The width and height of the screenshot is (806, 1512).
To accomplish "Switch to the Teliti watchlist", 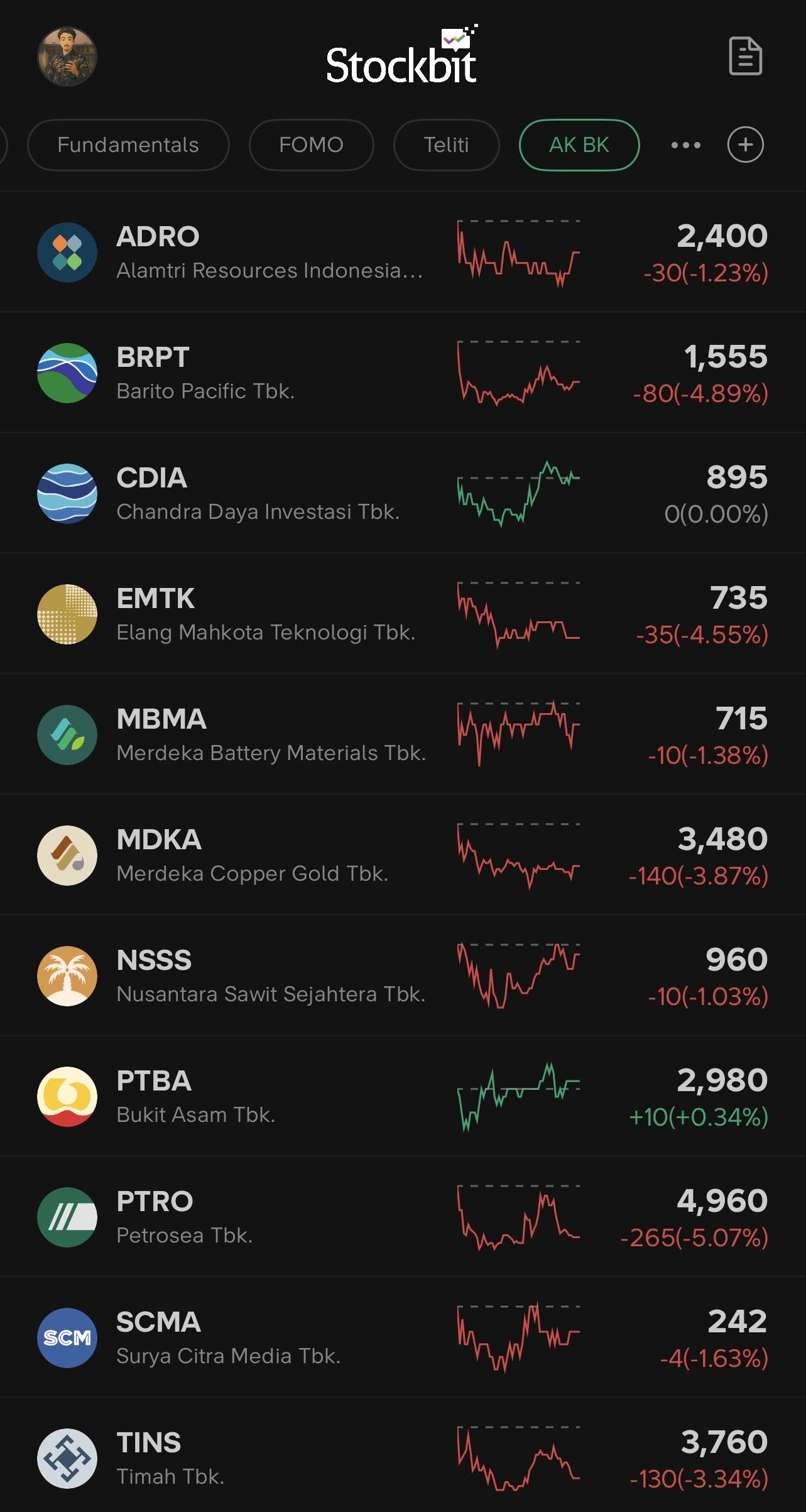I will pyautogui.click(x=446, y=145).
